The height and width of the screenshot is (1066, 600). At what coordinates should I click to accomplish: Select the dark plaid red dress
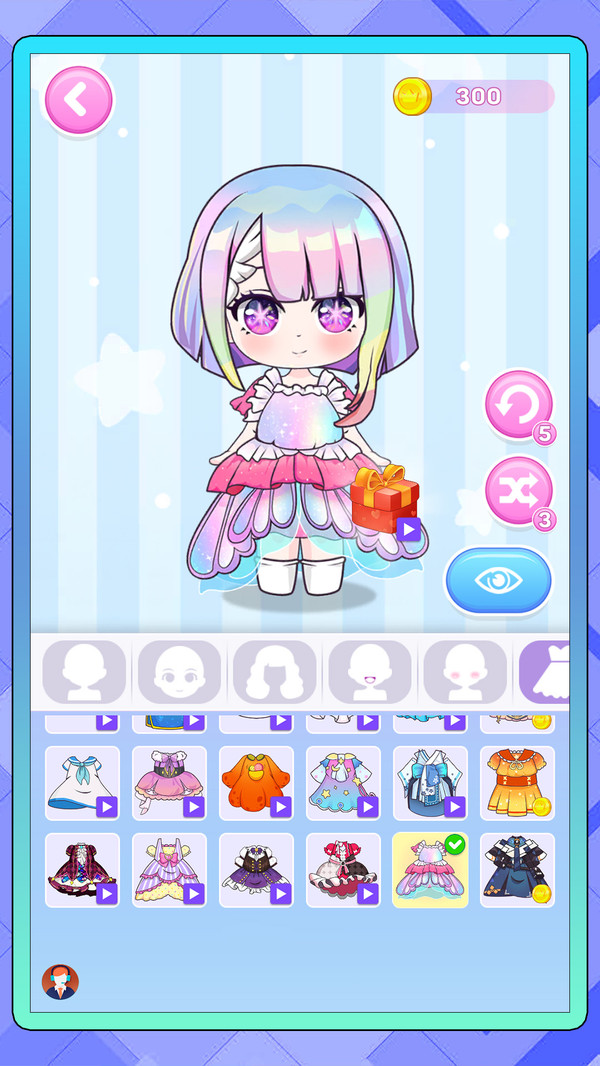[82, 870]
